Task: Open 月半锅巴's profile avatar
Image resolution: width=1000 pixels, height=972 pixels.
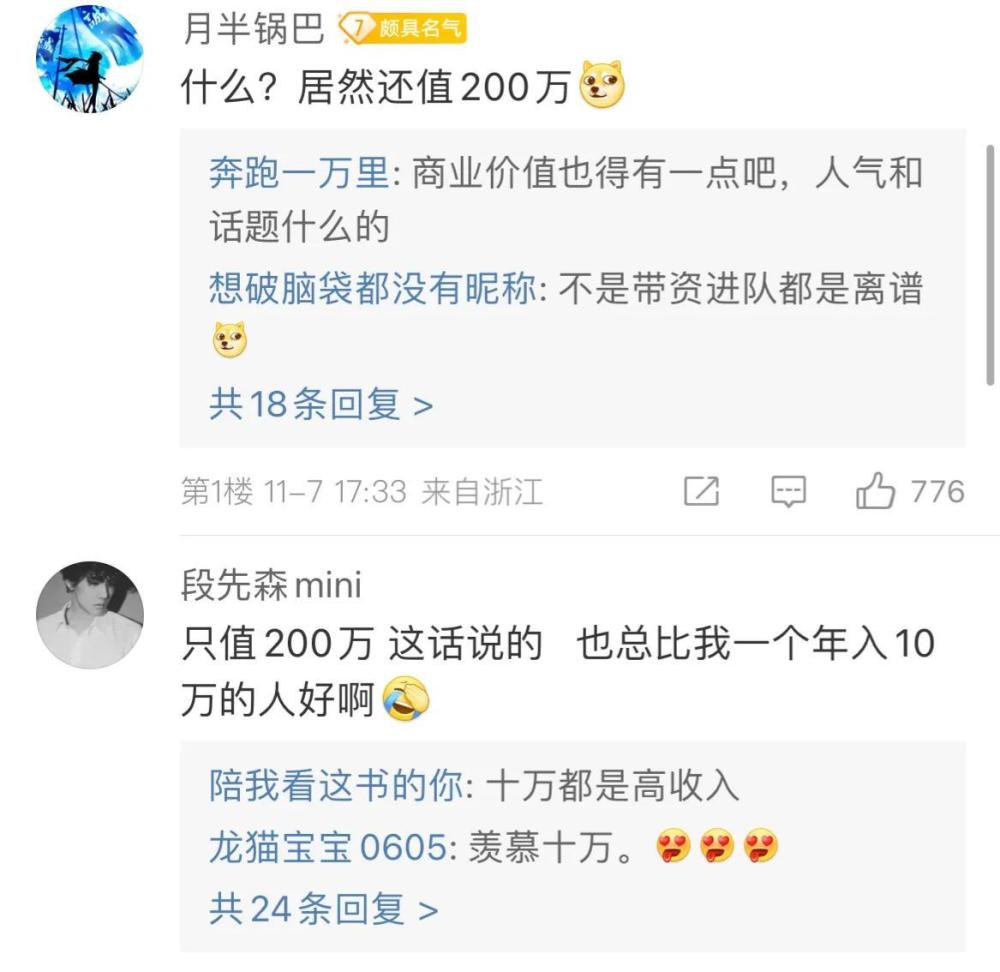Action: [x=90, y=59]
